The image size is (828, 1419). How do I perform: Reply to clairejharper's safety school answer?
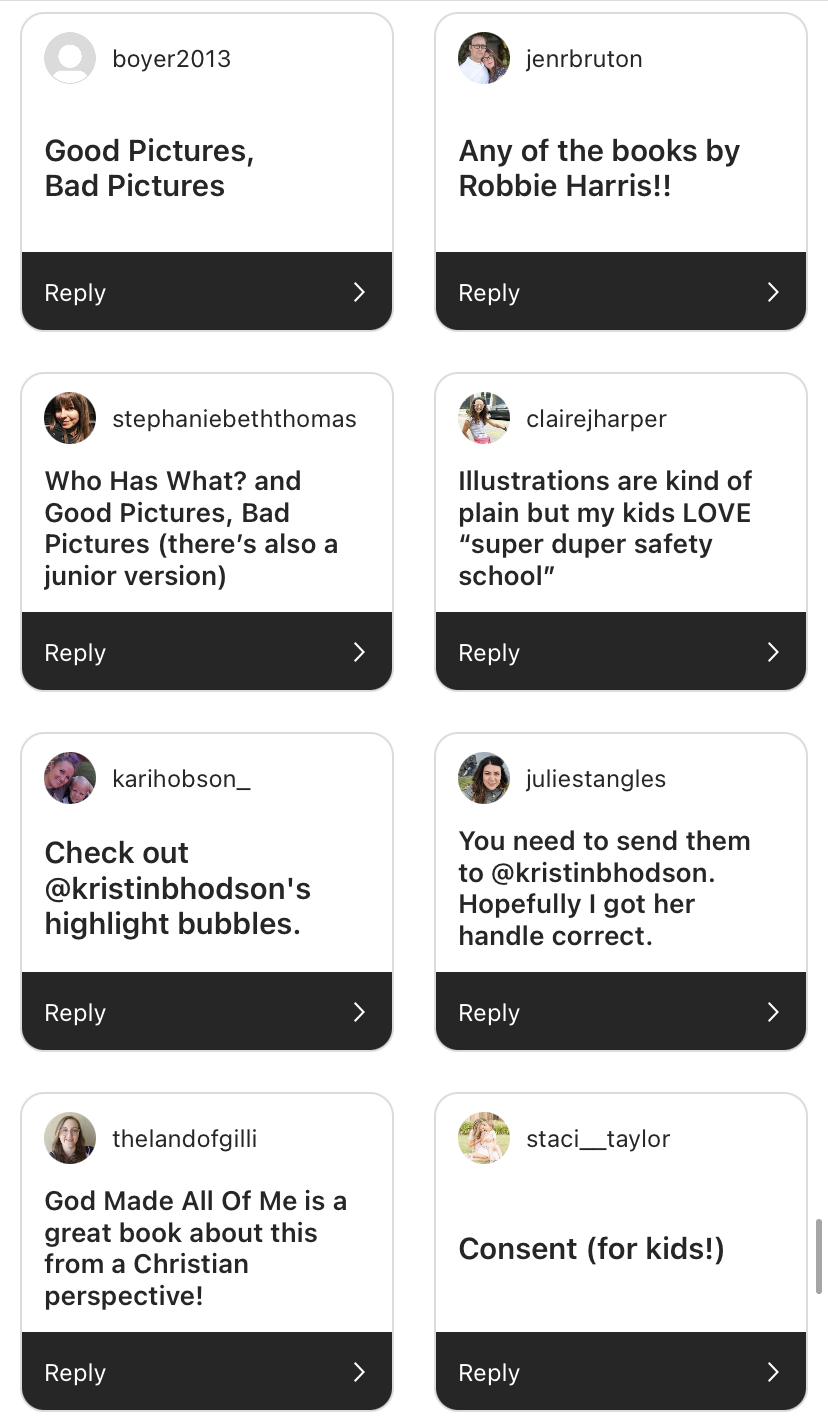coord(621,652)
